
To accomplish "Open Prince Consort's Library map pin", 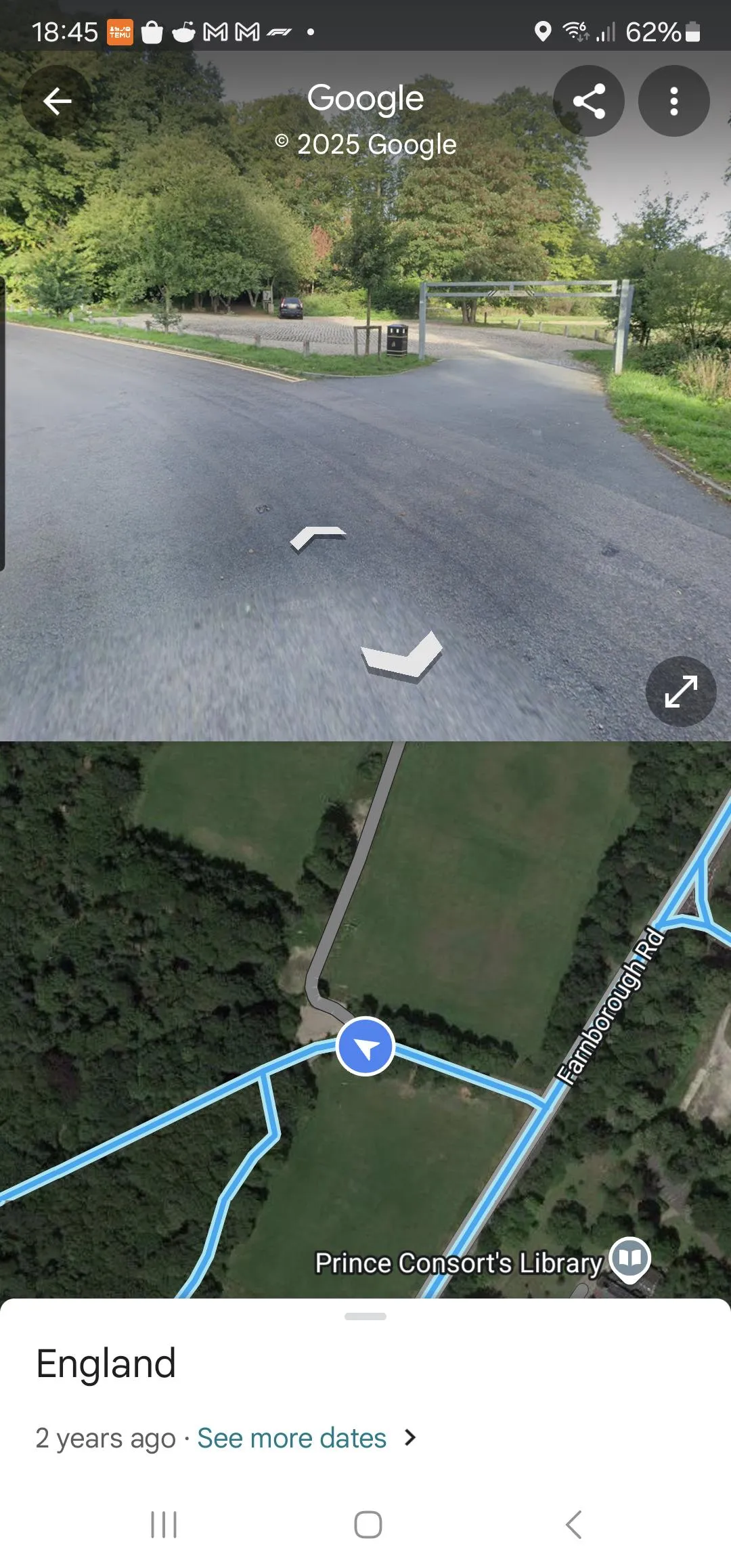I will tap(629, 1258).
